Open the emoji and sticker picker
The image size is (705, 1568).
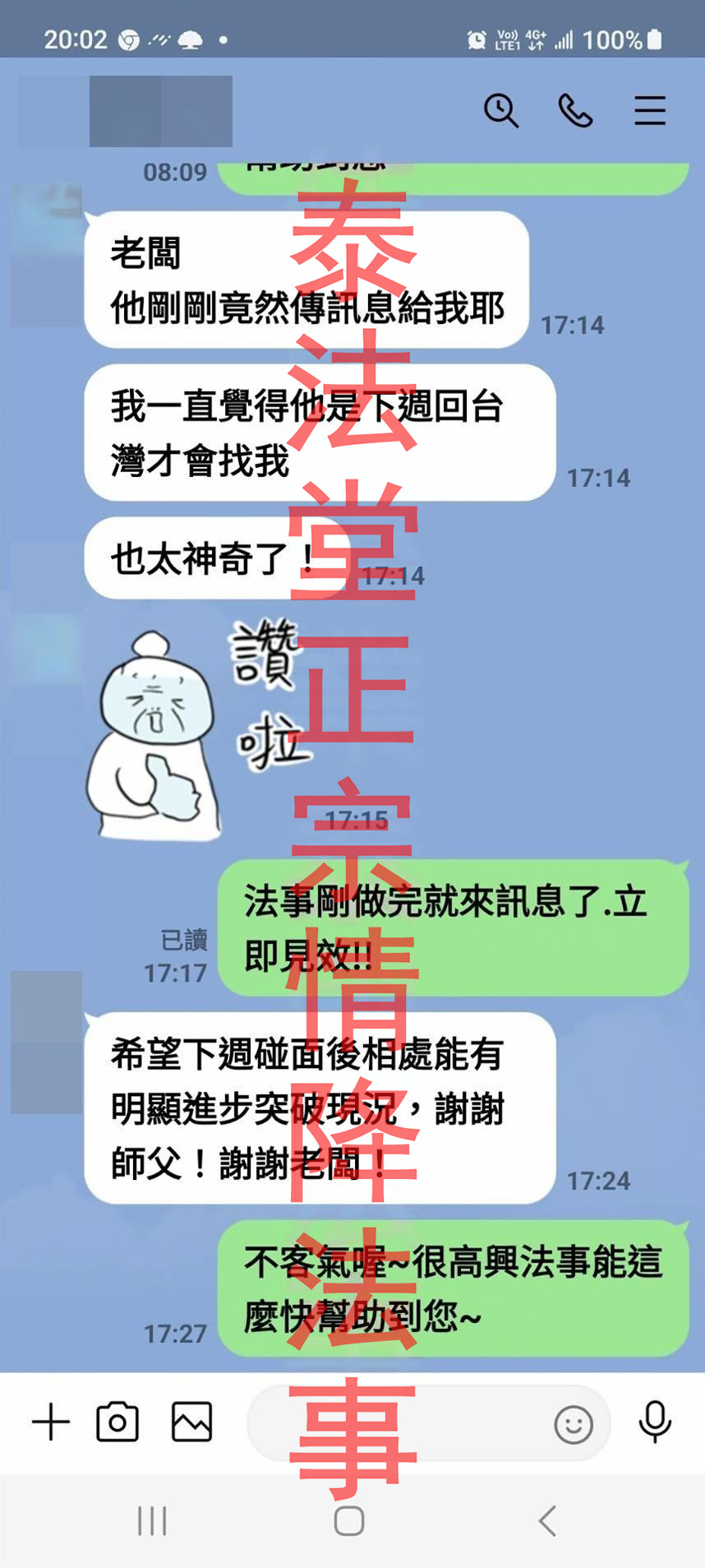(573, 1424)
